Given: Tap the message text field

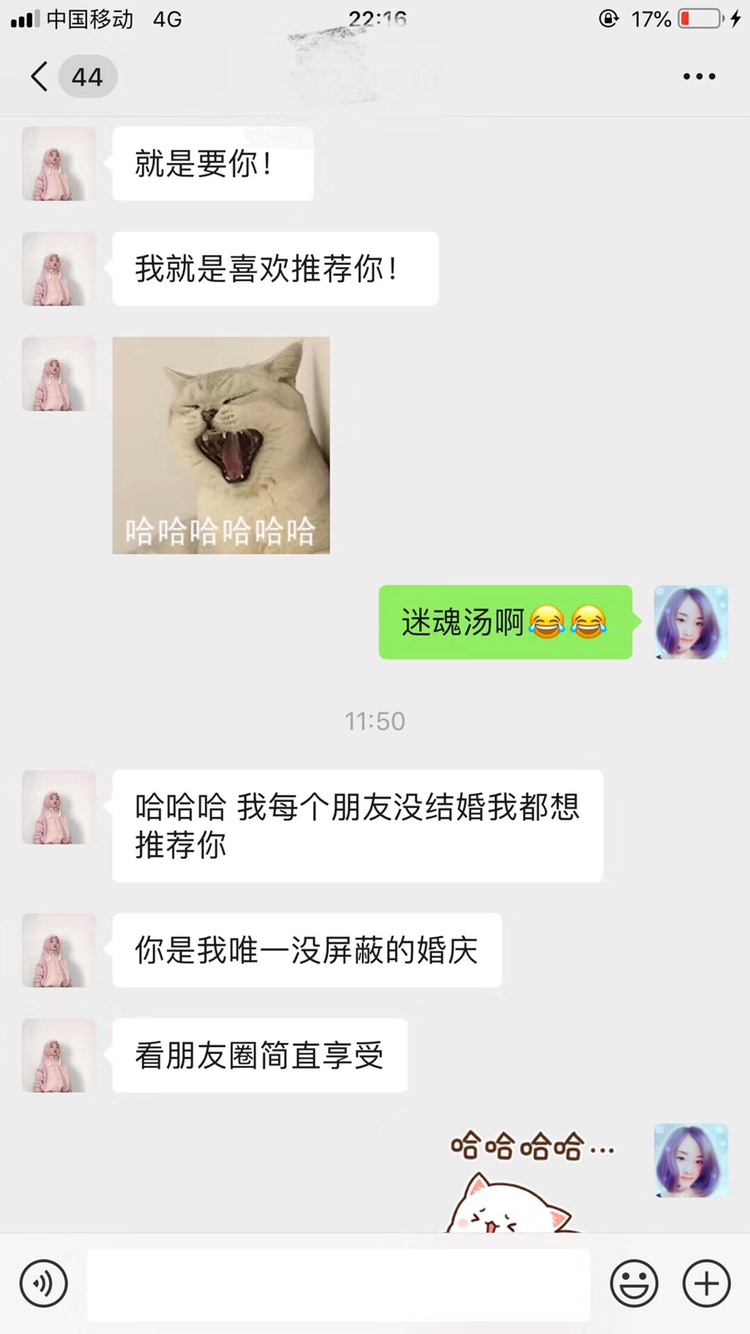Looking at the screenshot, I should point(338,1284).
